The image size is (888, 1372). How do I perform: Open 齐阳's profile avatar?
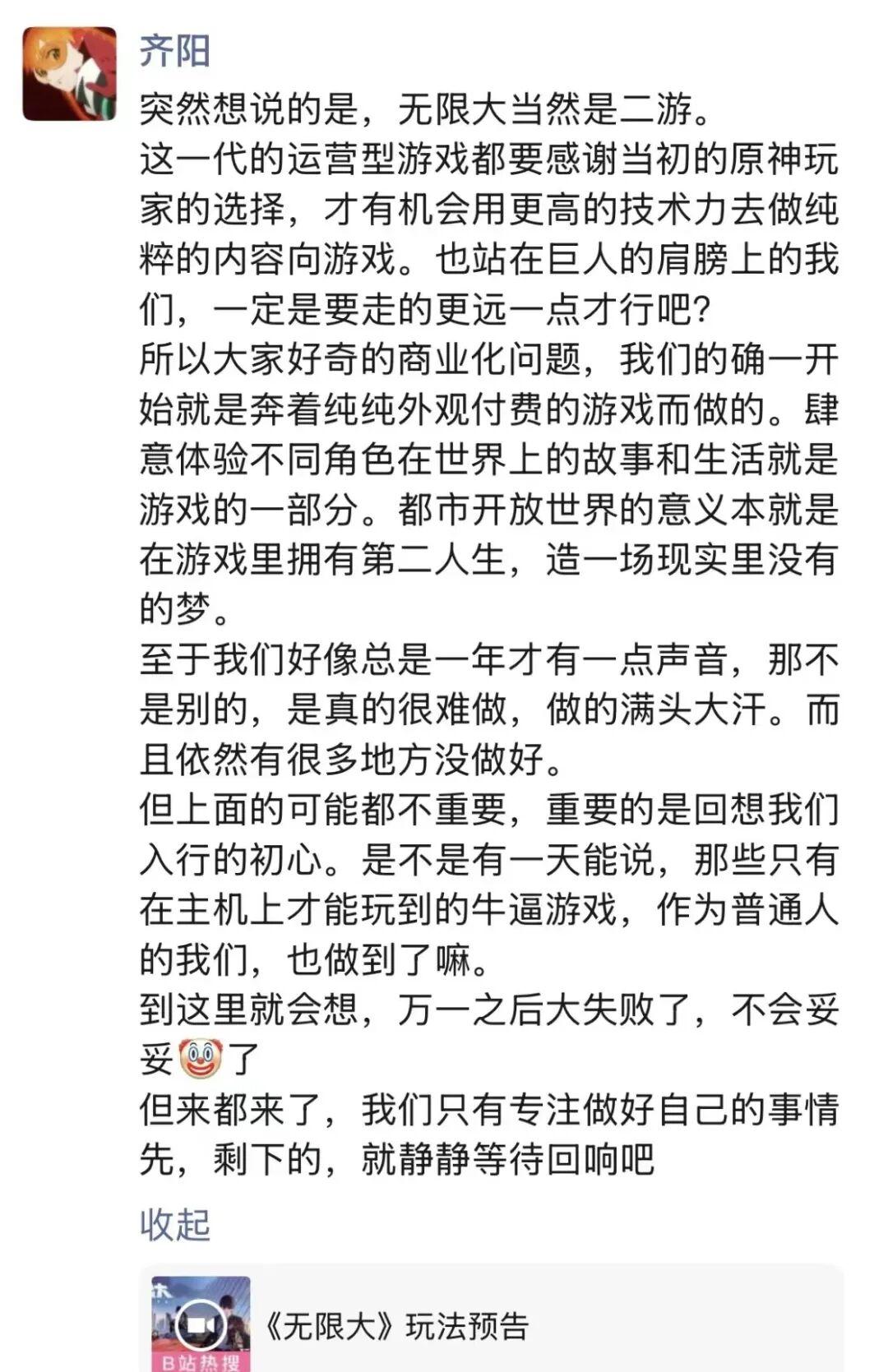coord(69,73)
